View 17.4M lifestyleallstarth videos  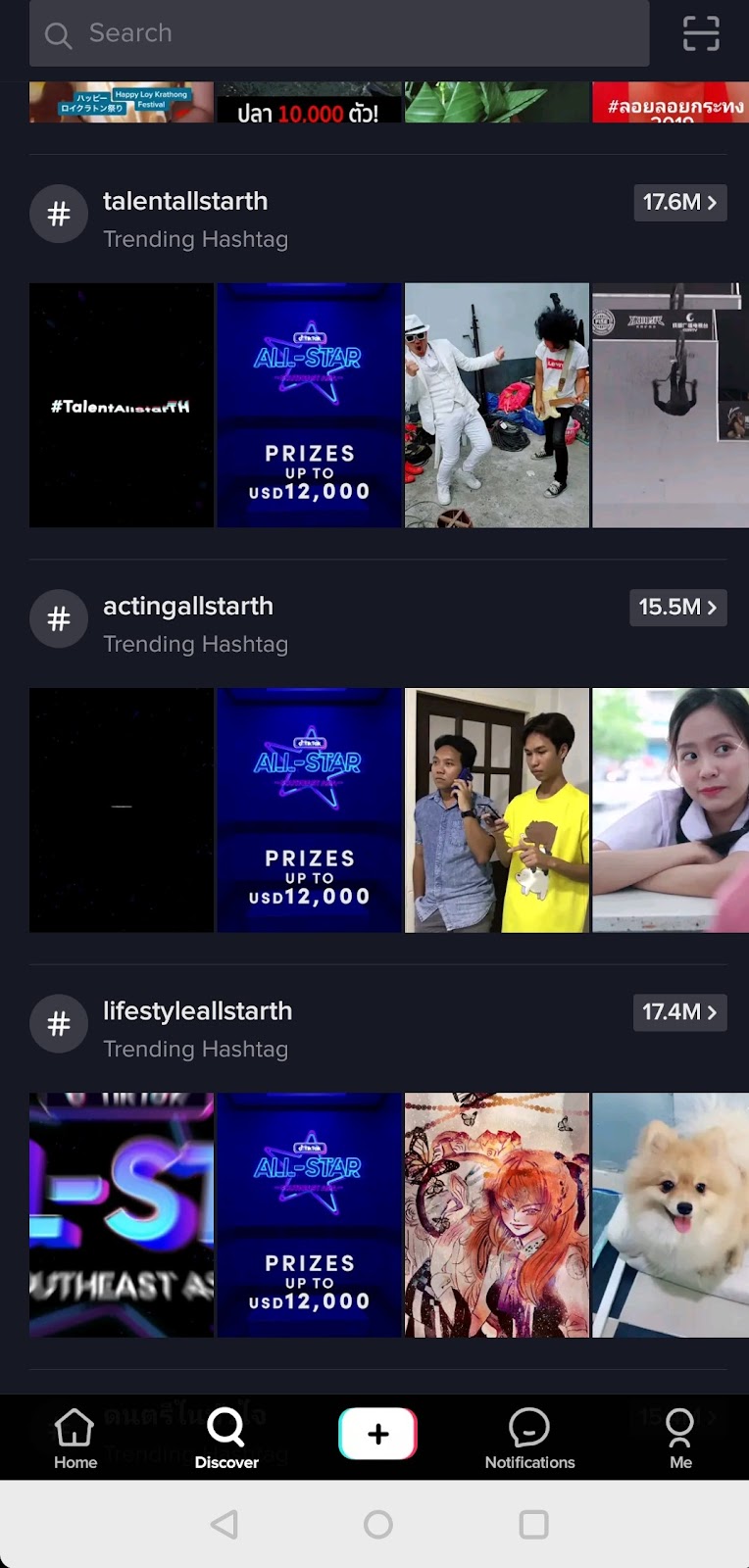pyautogui.click(x=679, y=1012)
